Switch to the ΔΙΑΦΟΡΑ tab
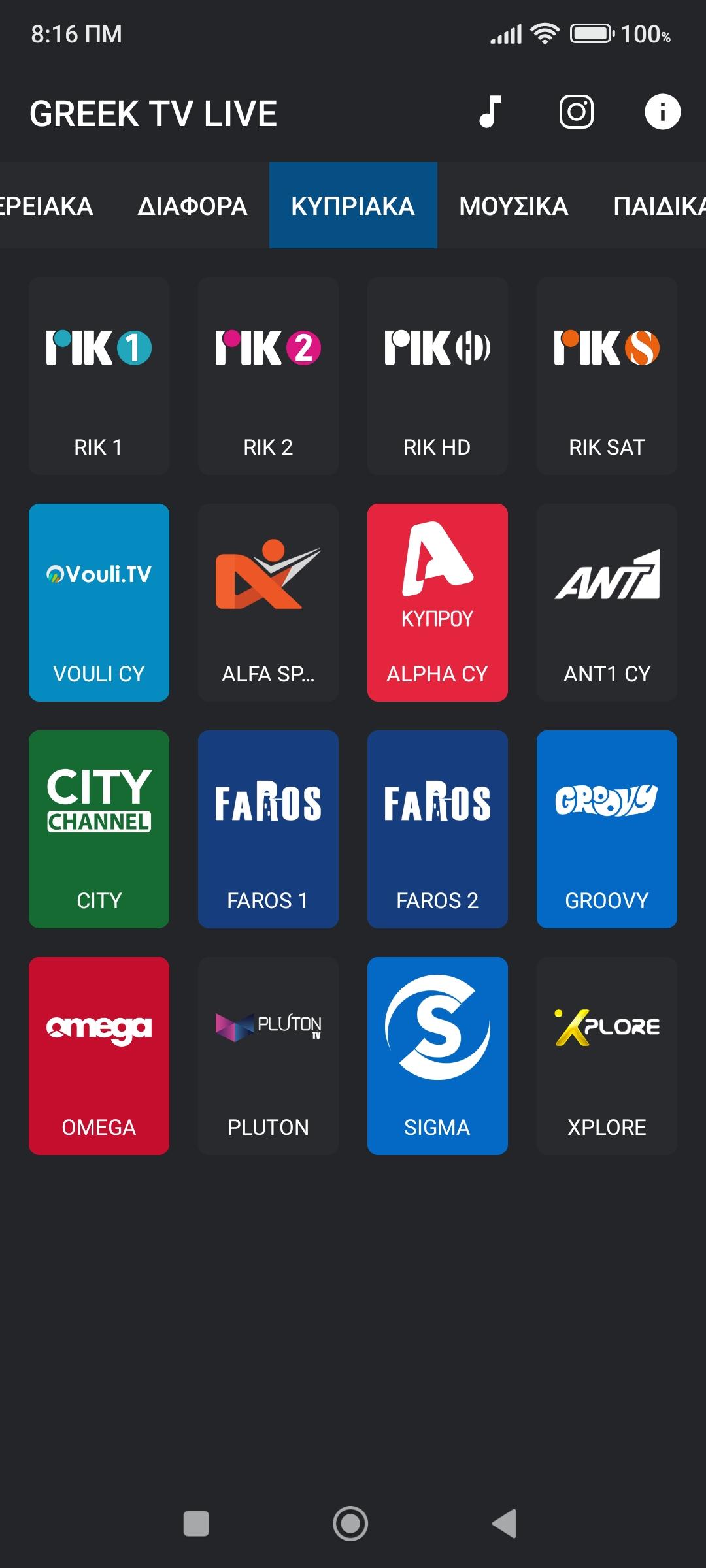Viewport: 706px width, 1568px height. [192, 206]
